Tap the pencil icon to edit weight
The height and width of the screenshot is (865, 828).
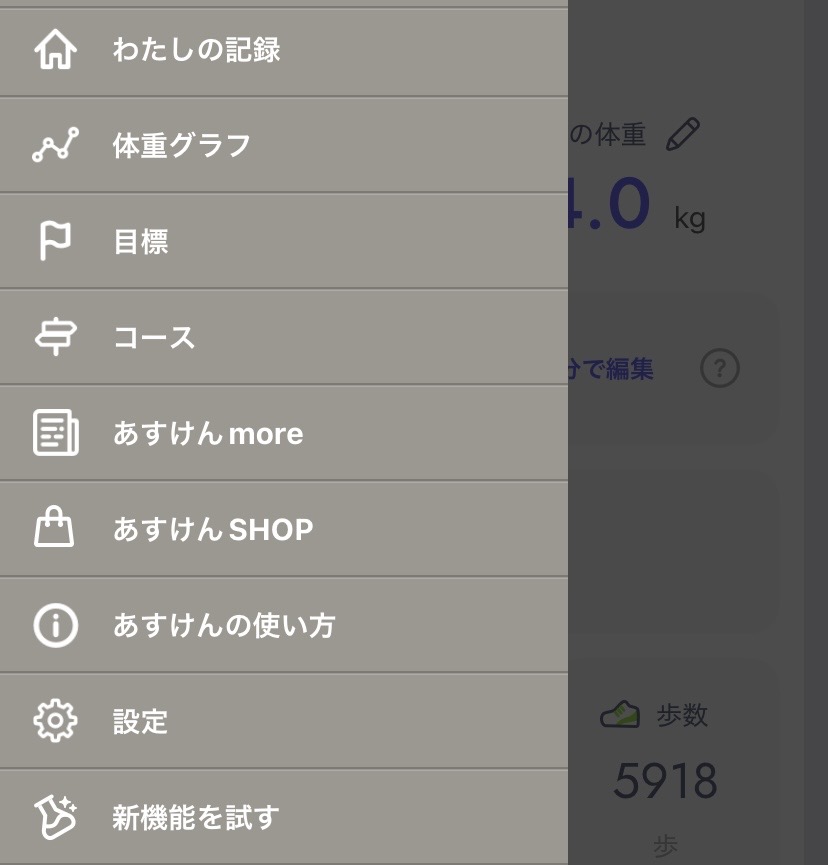pyautogui.click(x=683, y=133)
